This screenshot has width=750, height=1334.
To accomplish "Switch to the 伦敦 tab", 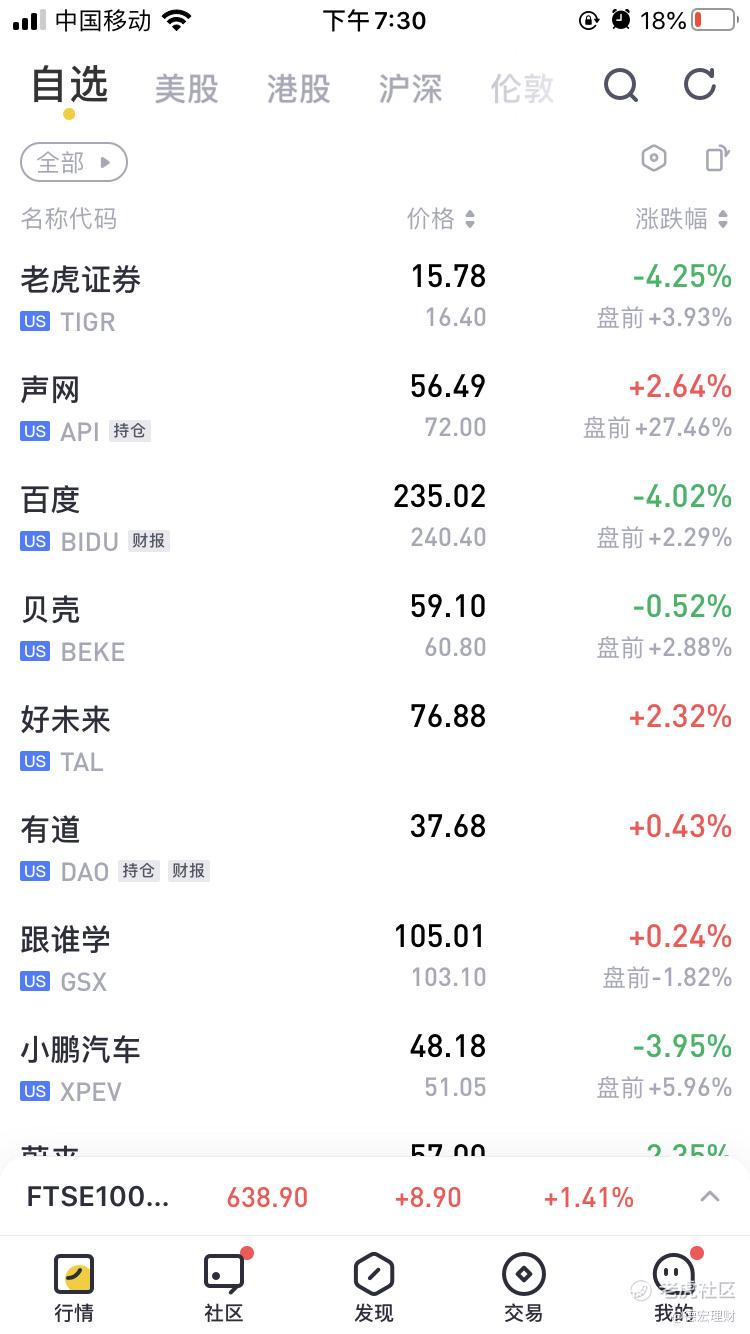I will (523, 88).
